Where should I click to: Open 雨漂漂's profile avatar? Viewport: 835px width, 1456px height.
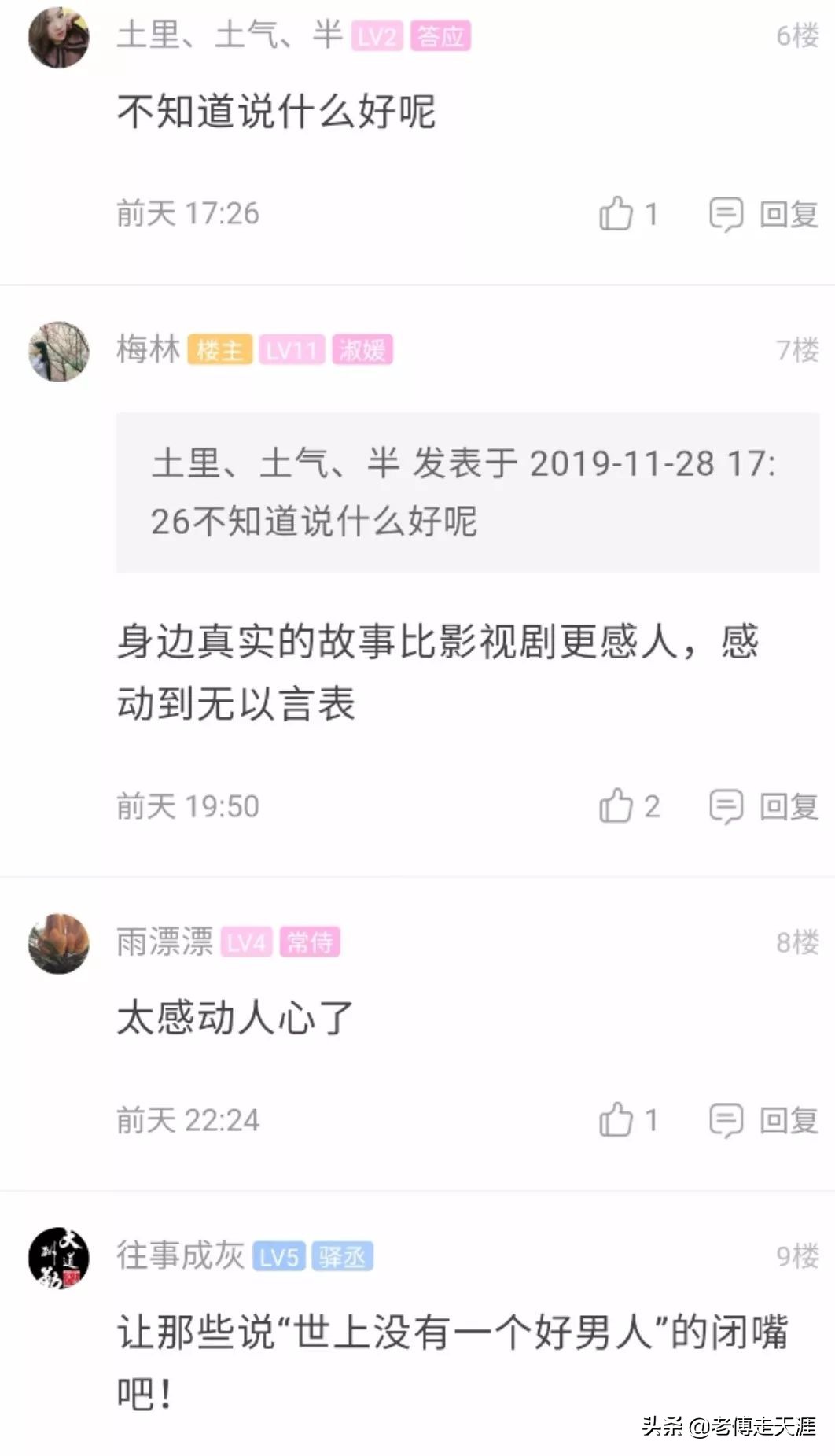coord(57,944)
